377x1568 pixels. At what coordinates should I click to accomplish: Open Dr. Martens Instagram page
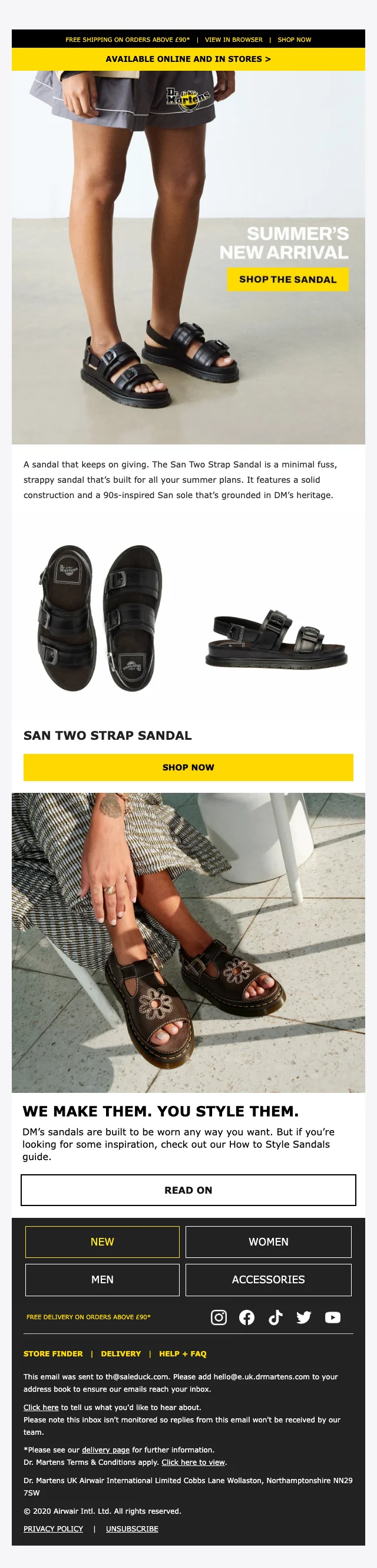coord(219,1317)
